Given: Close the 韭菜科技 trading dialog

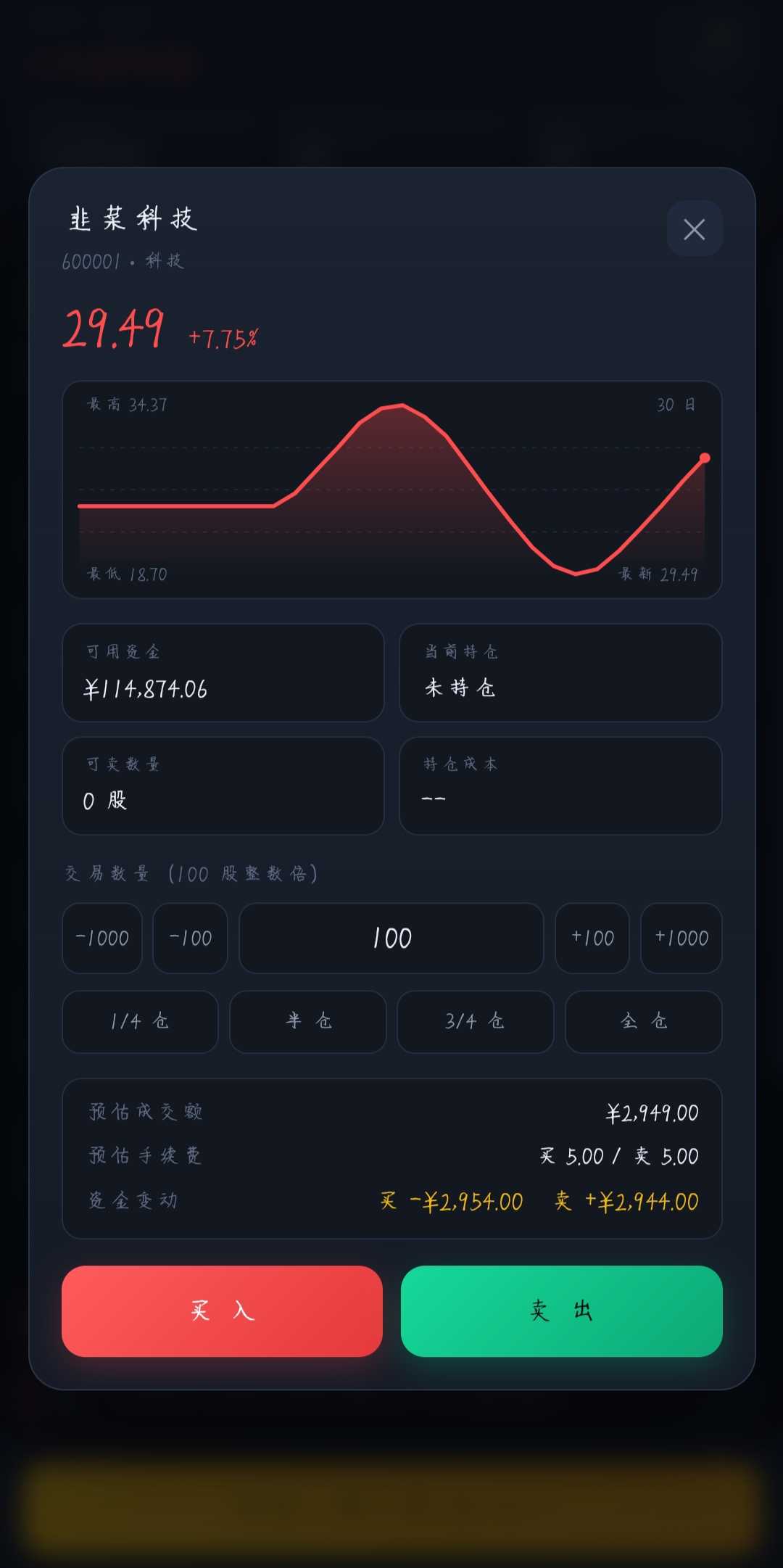Looking at the screenshot, I should (x=694, y=229).
